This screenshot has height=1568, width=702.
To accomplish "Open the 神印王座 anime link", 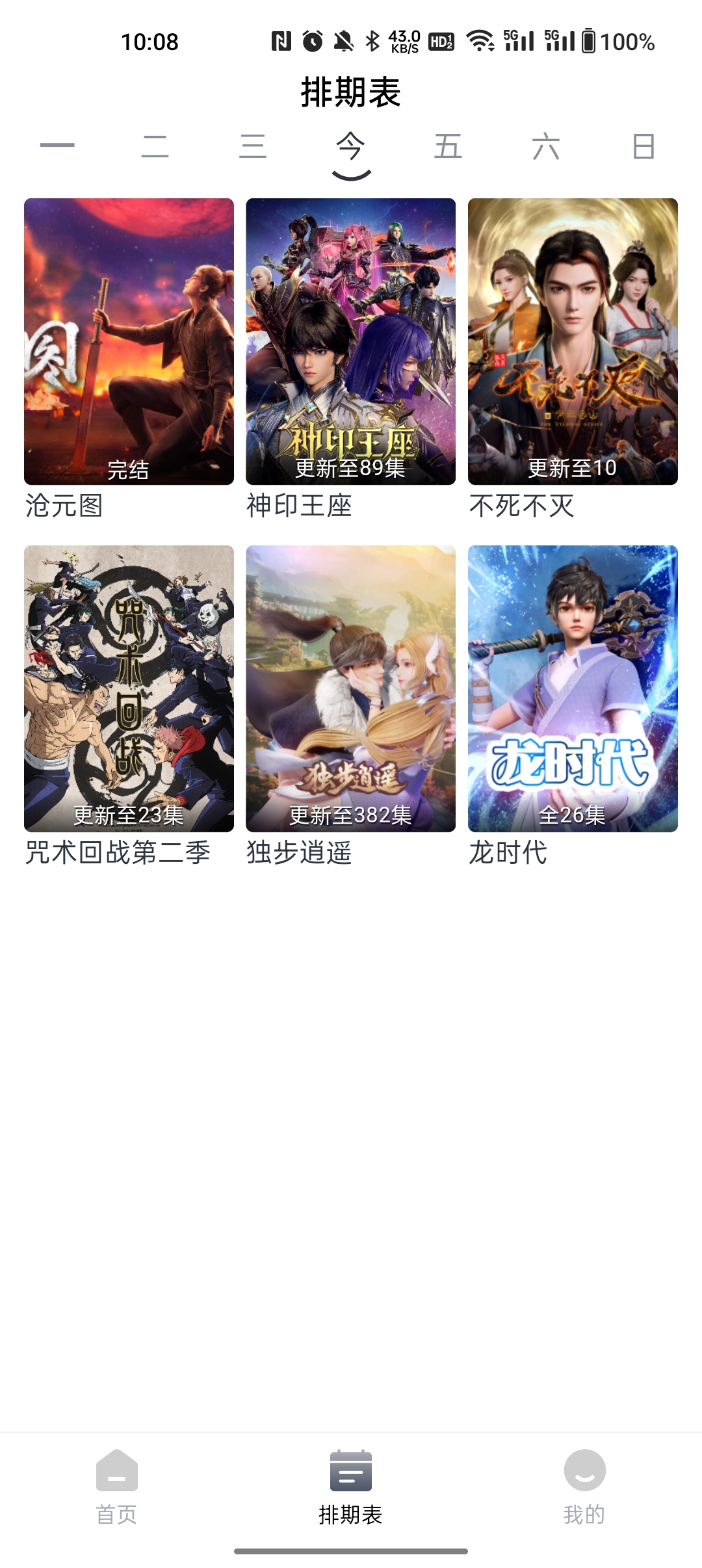I will 351,341.
